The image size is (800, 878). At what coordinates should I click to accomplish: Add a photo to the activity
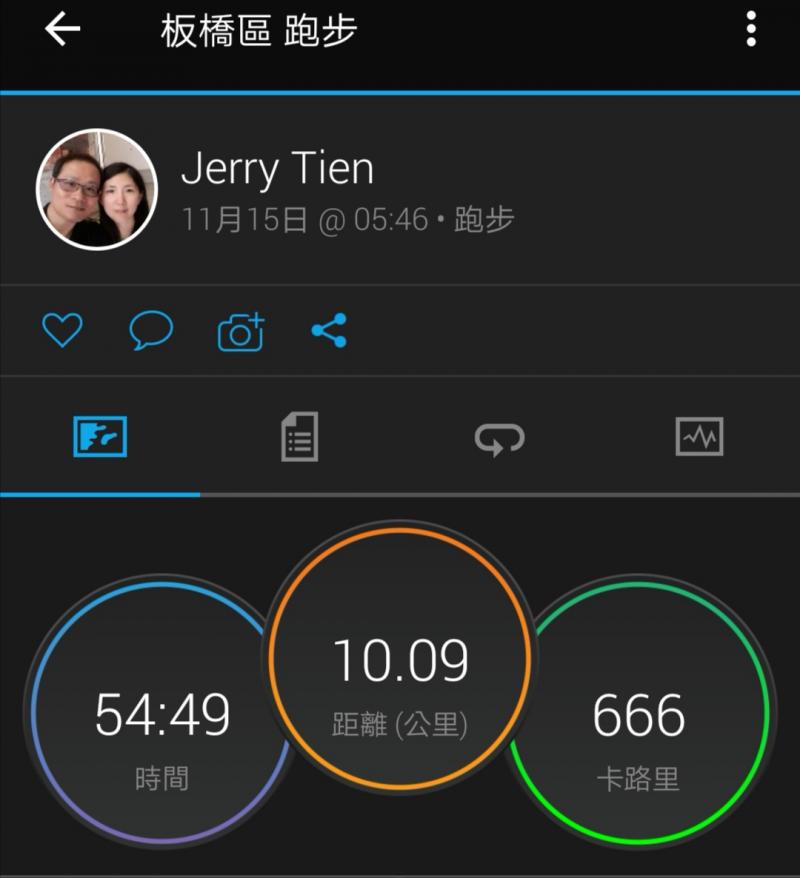(x=241, y=331)
